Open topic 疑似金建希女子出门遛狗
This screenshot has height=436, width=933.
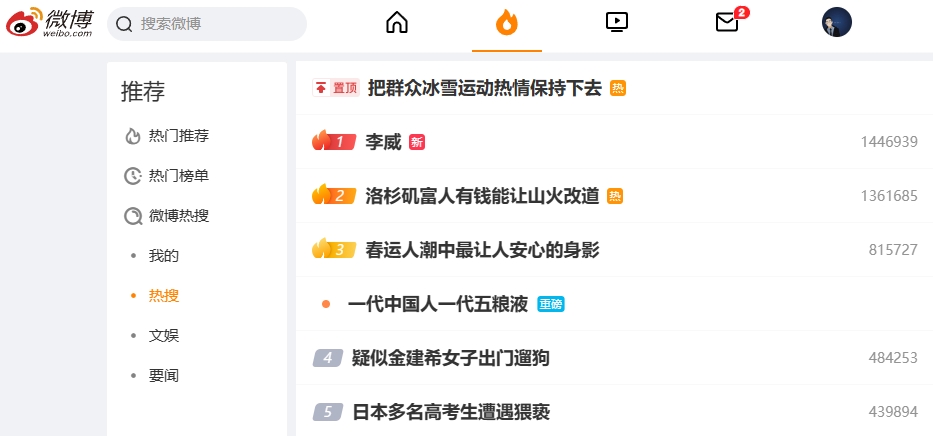click(450, 358)
